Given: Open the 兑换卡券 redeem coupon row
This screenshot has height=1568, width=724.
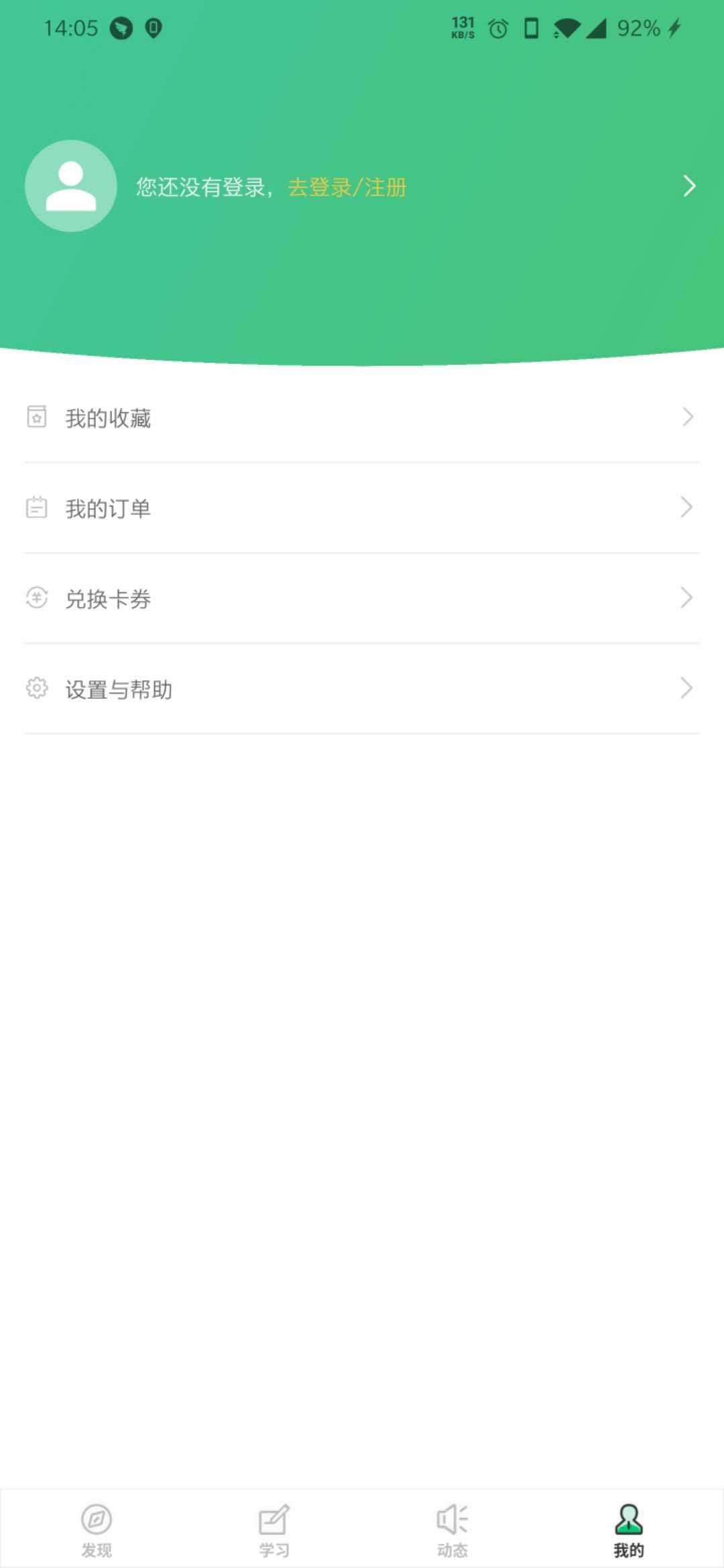Looking at the screenshot, I should [362, 598].
